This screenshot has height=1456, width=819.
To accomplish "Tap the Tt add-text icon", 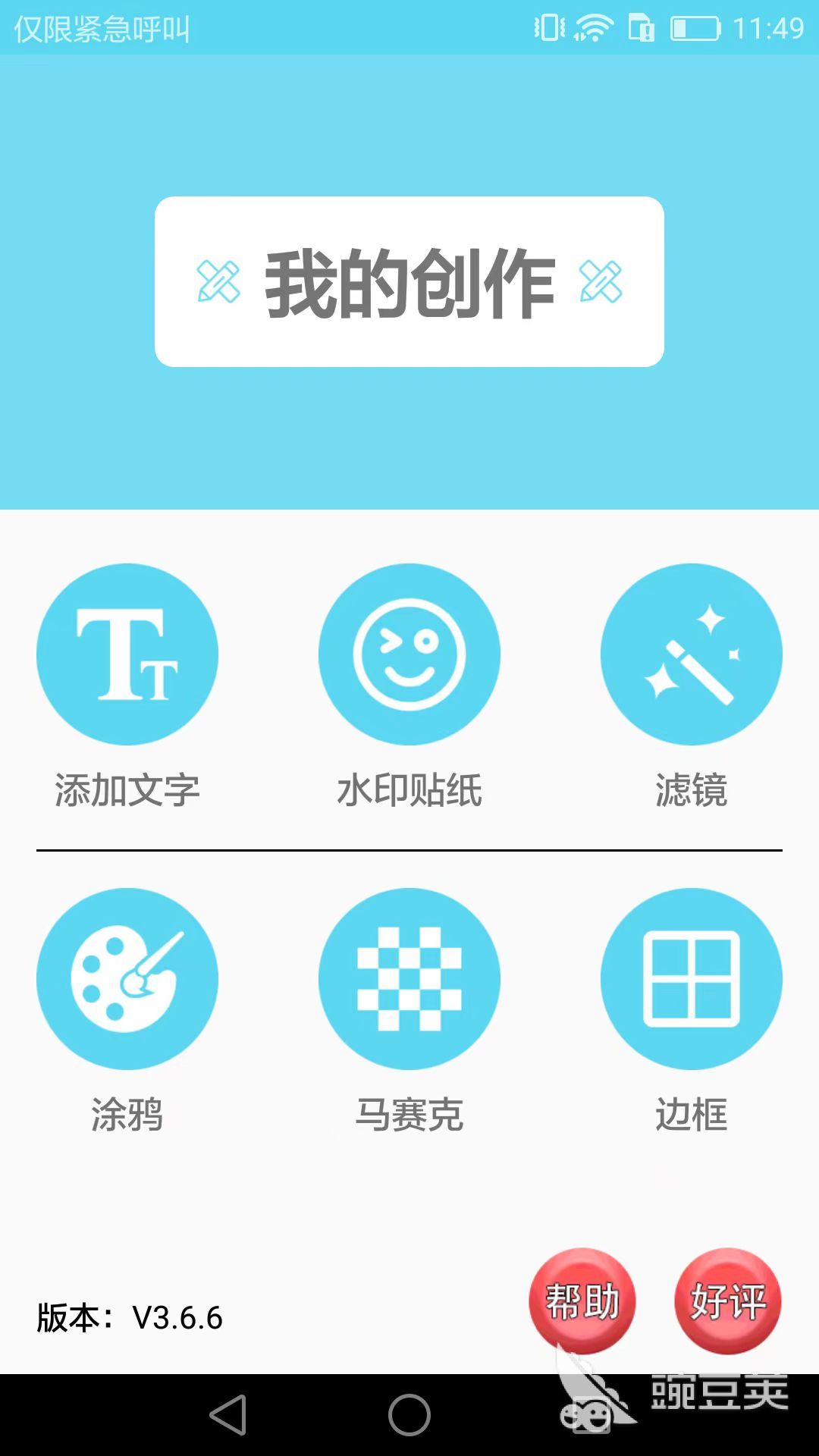I will tap(127, 655).
